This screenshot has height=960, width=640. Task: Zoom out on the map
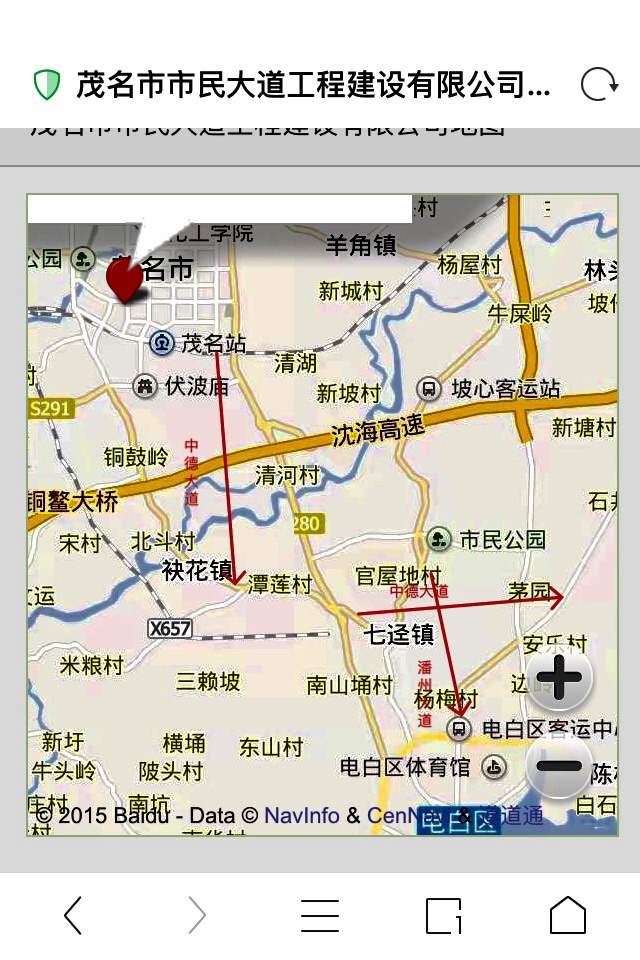[x=559, y=767]
